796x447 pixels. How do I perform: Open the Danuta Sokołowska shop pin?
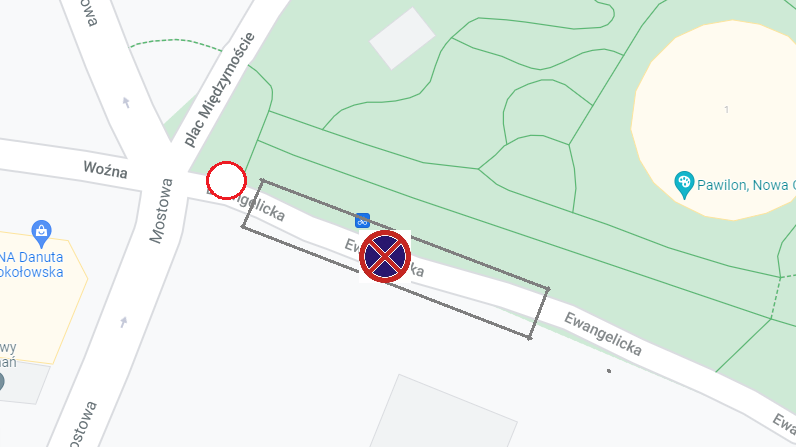pyautogui.click(x=42, y=232)
